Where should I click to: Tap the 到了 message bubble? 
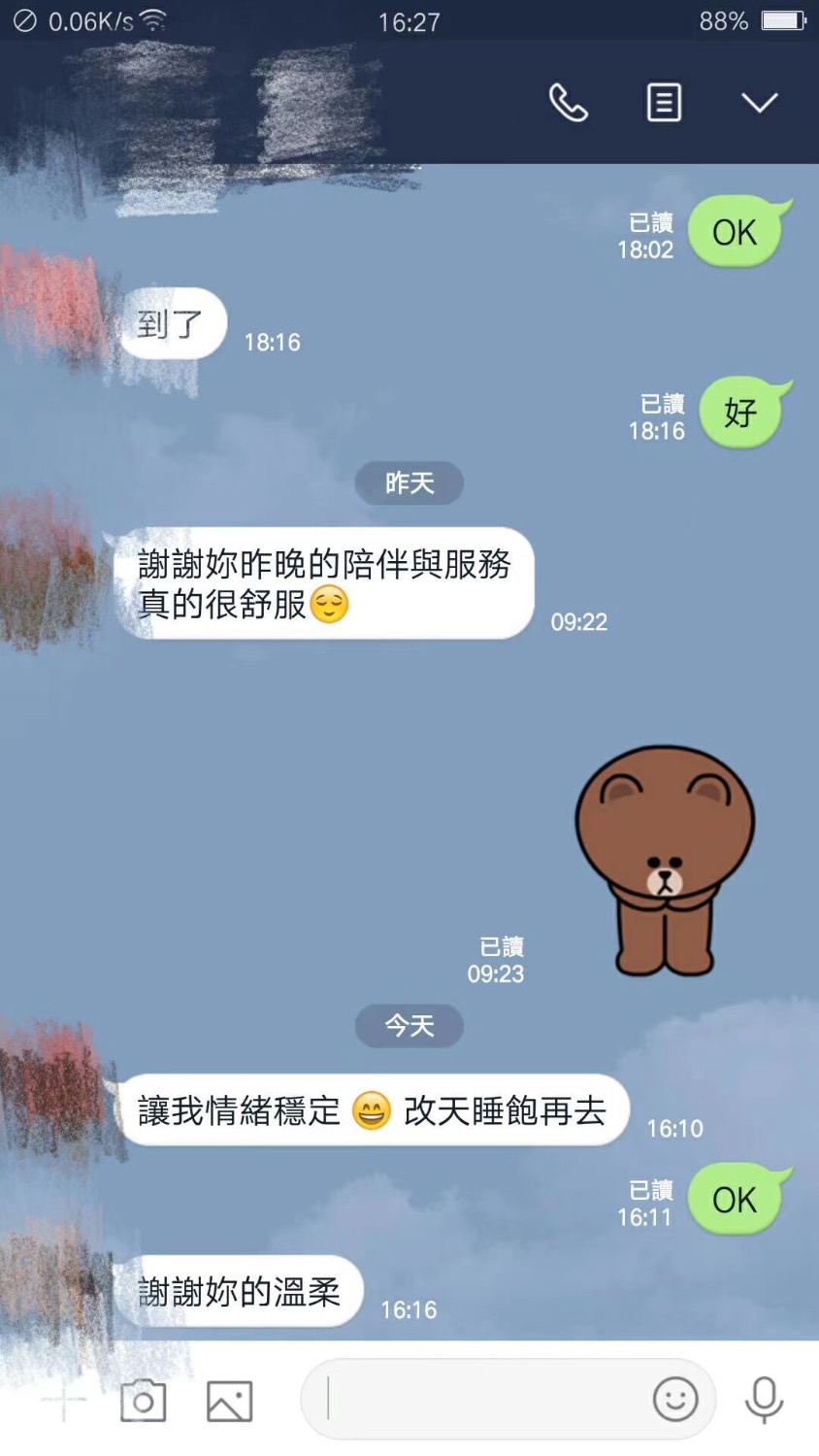pyautogui.click(x=172, y=324)
